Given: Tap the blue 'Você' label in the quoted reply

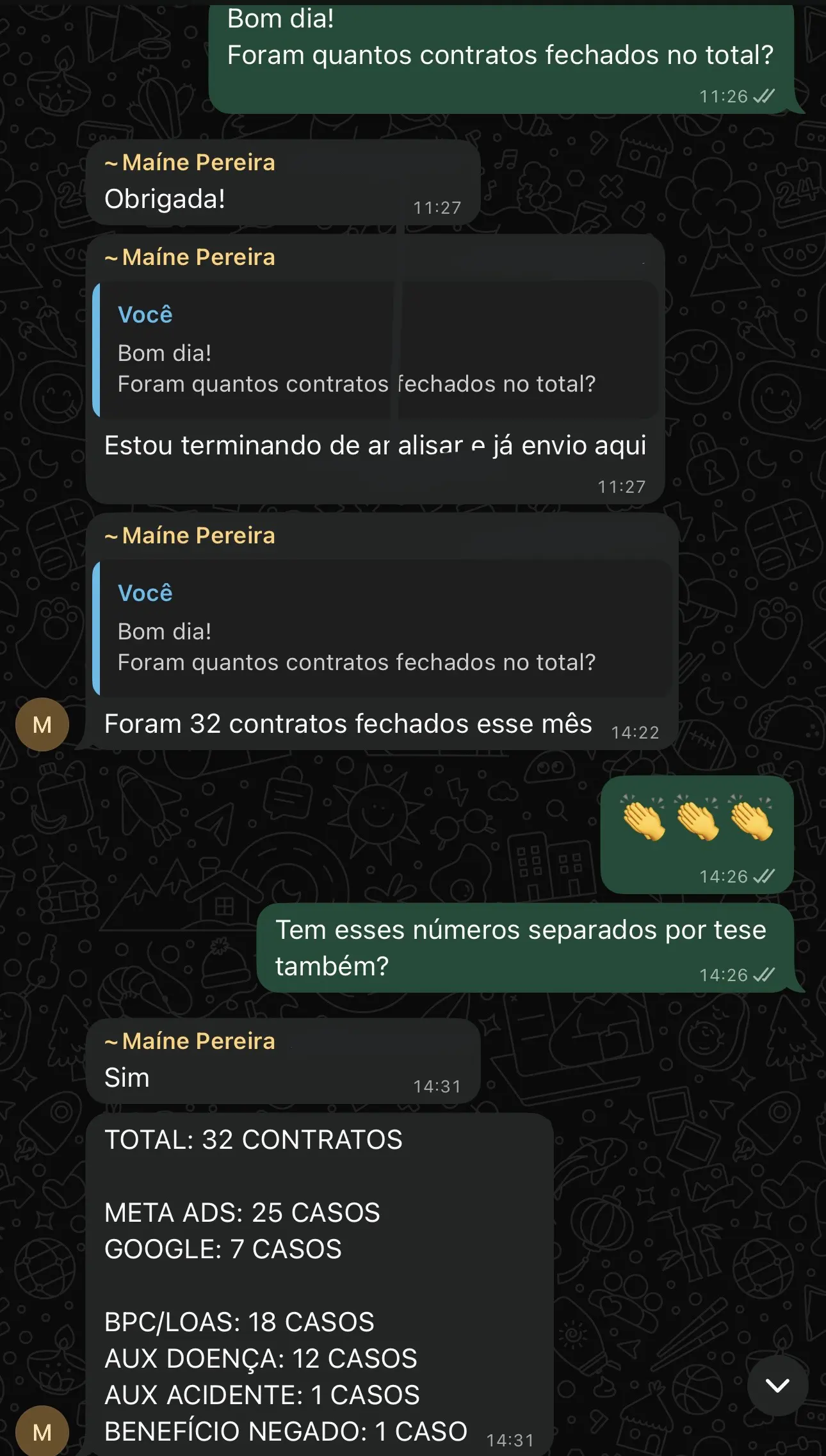Looking at the screenshot, I should pos(145,314).
